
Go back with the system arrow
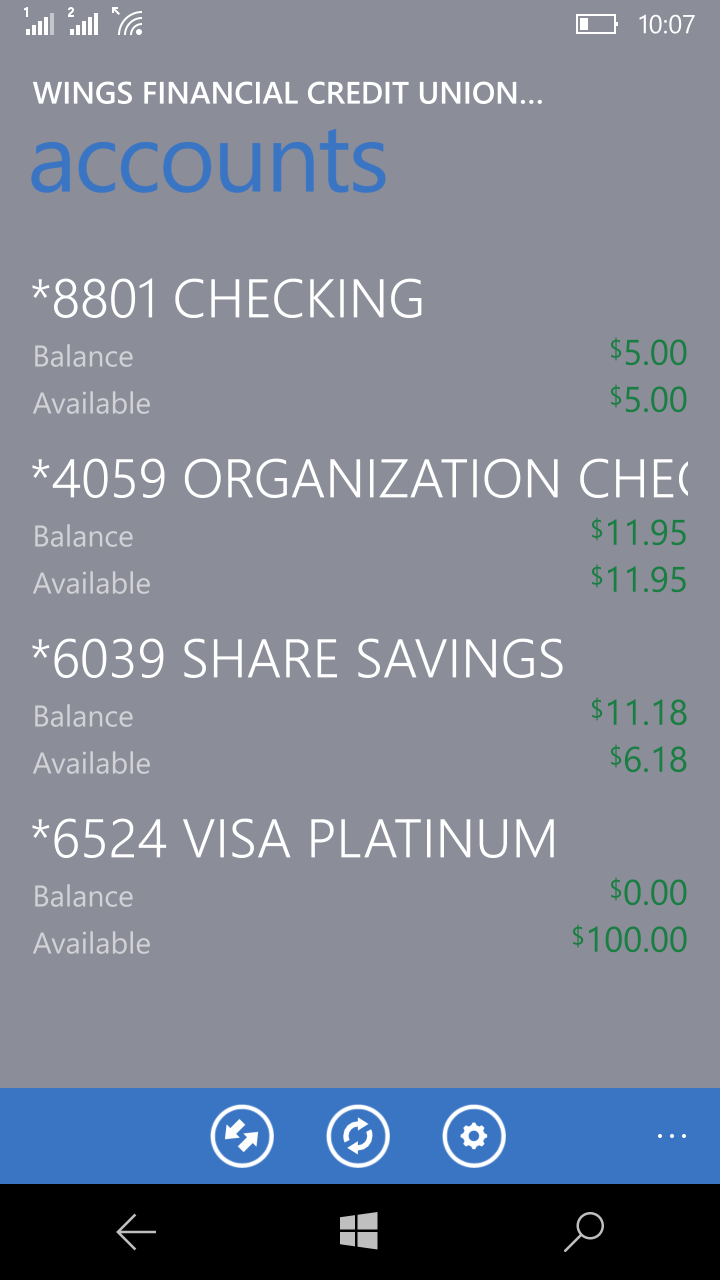tap(136, 1232)
